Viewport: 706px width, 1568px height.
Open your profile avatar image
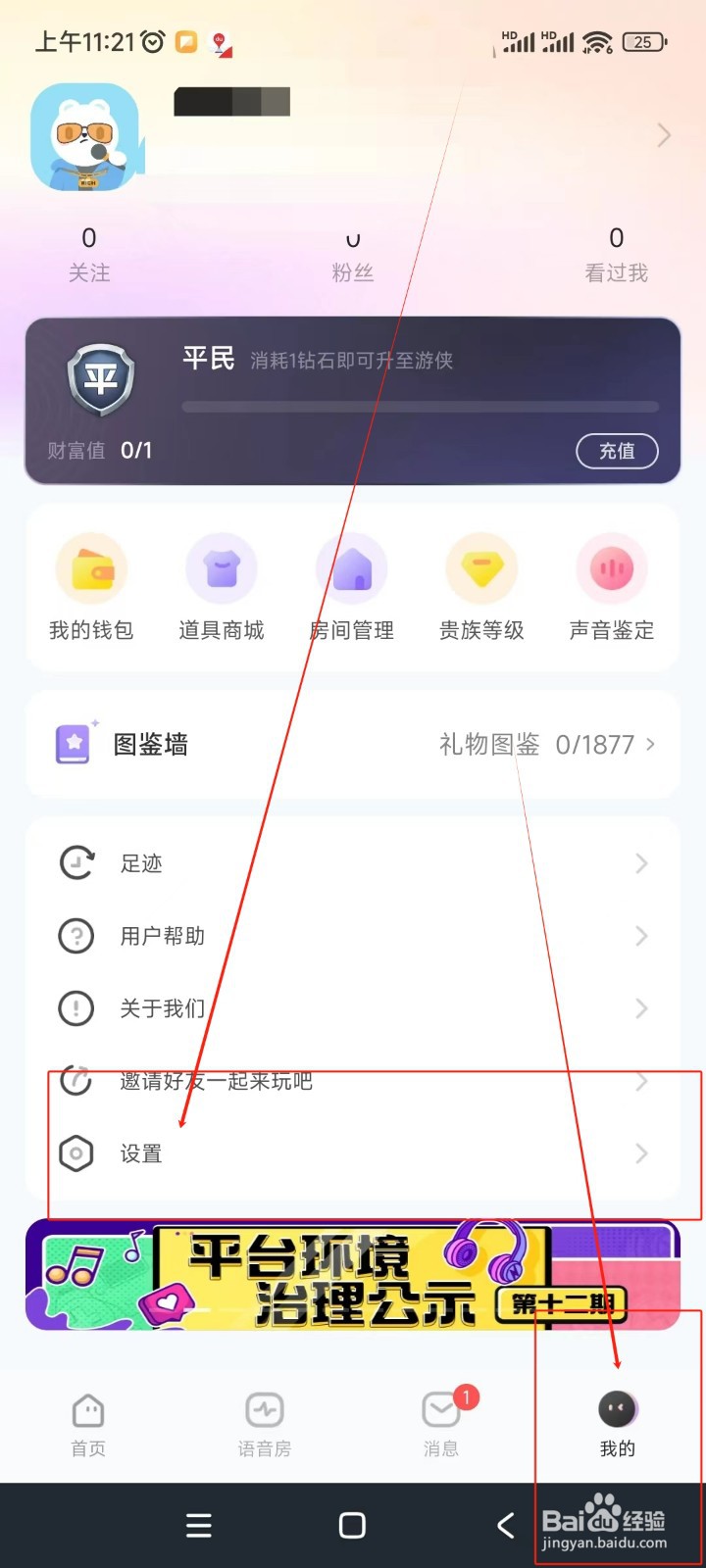pyautogui.click(x=86, y=137)
